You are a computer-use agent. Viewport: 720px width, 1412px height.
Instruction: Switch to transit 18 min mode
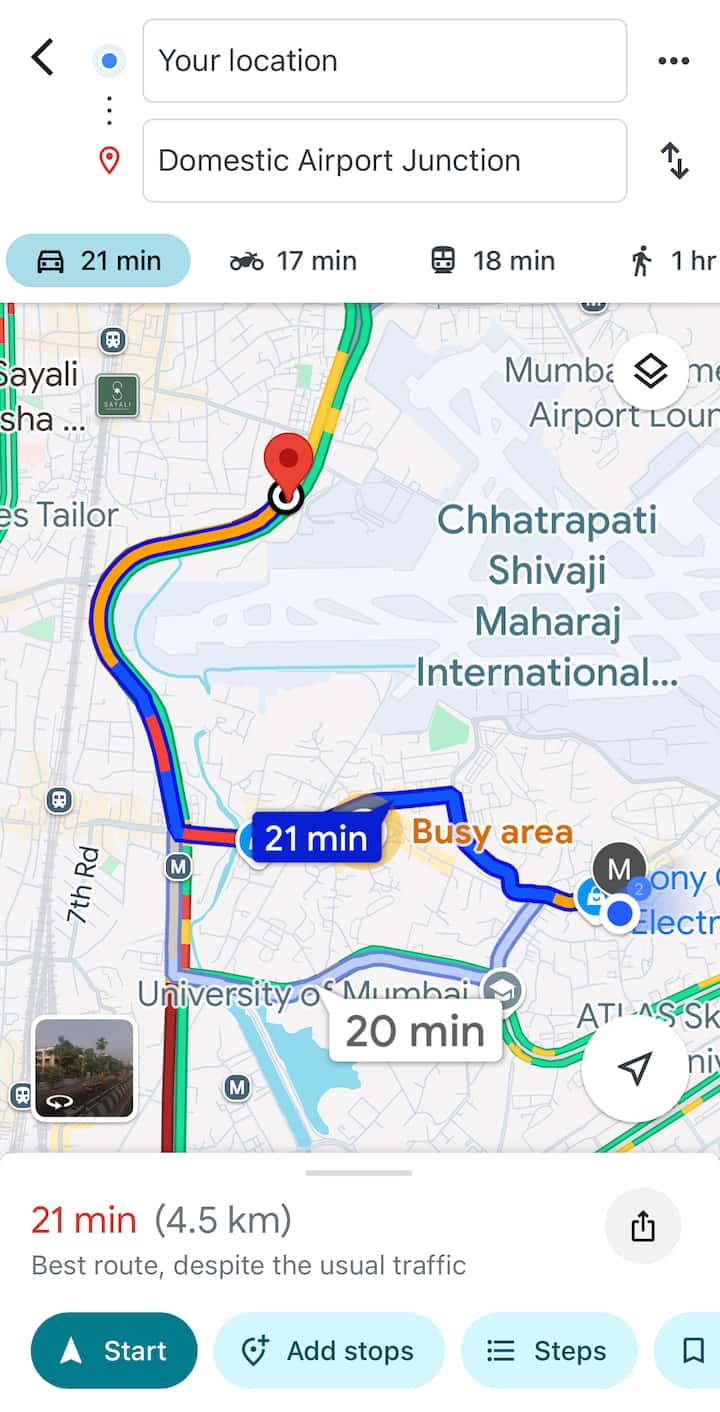click(492, 261)
